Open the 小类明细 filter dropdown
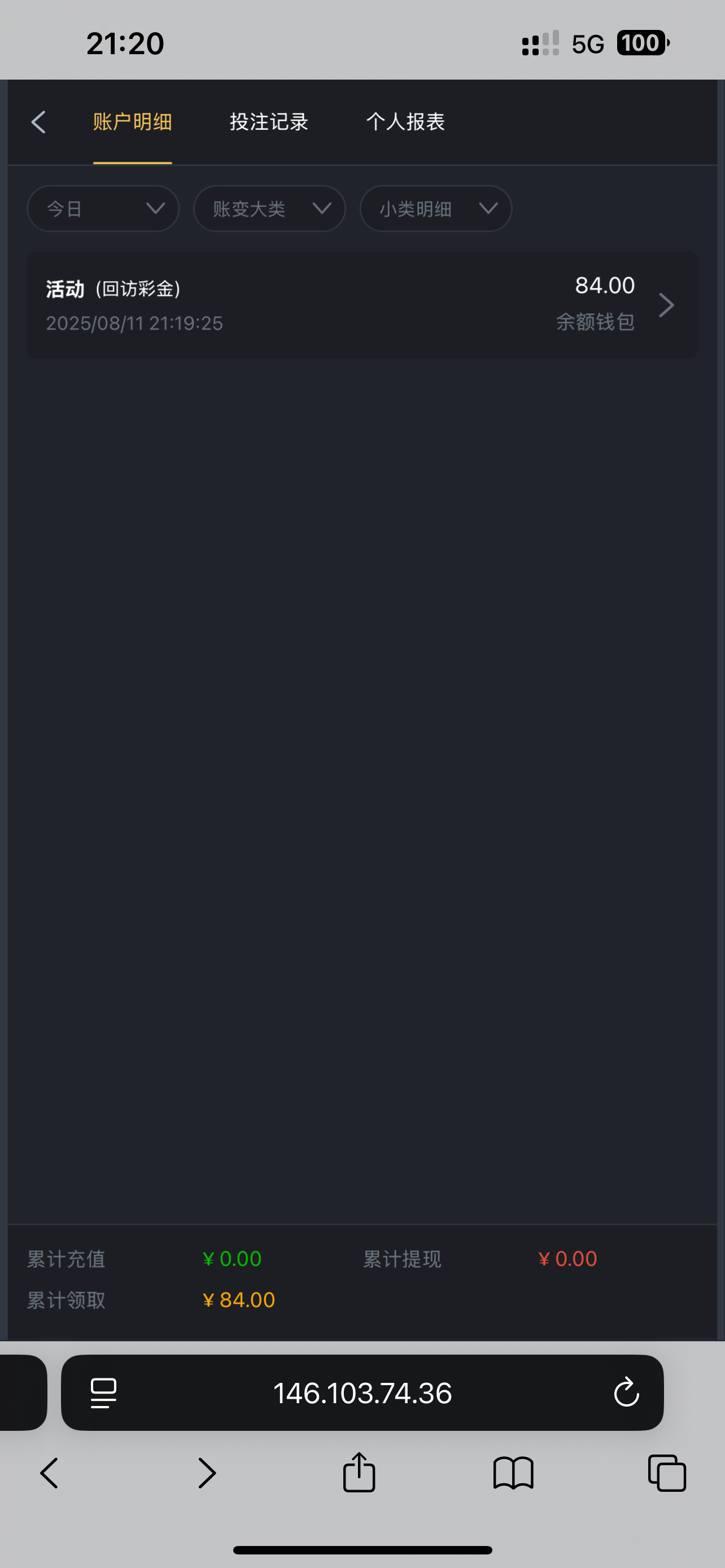The height and width of the screenshot is (1568, 725). point(435,209)
